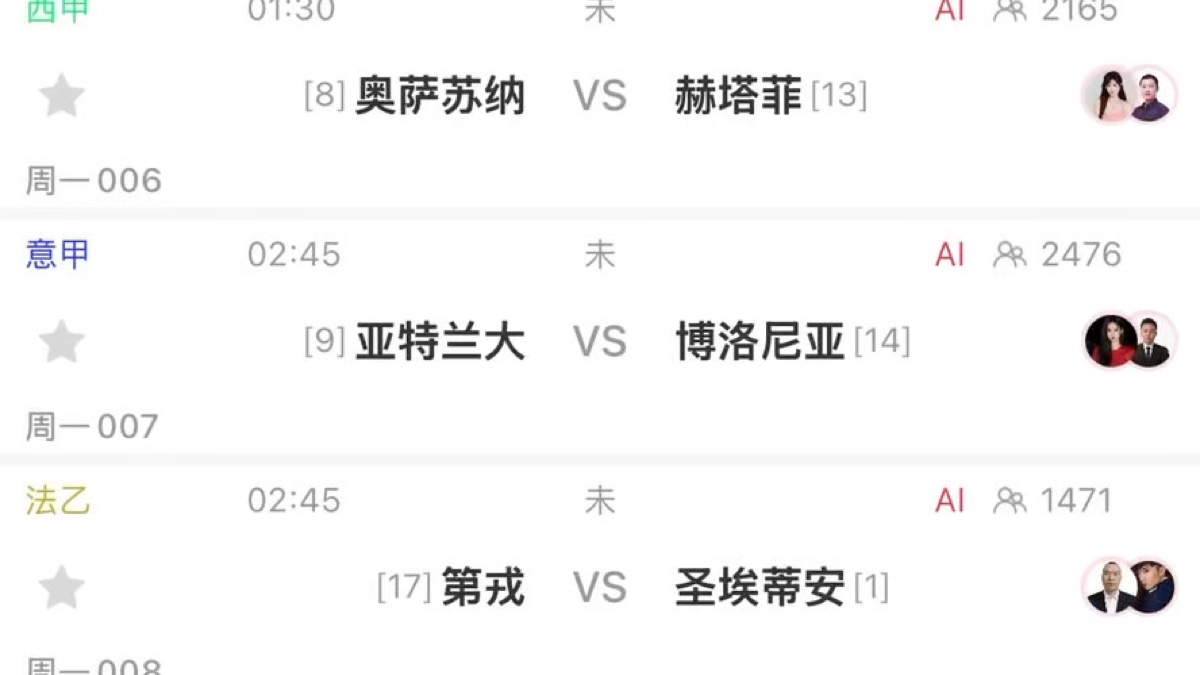This screenshot has width=1200, height=675.
Task: Favorite the 奥萨苏纳 vs 赫塔菲 match
Action: pos(62,97)
